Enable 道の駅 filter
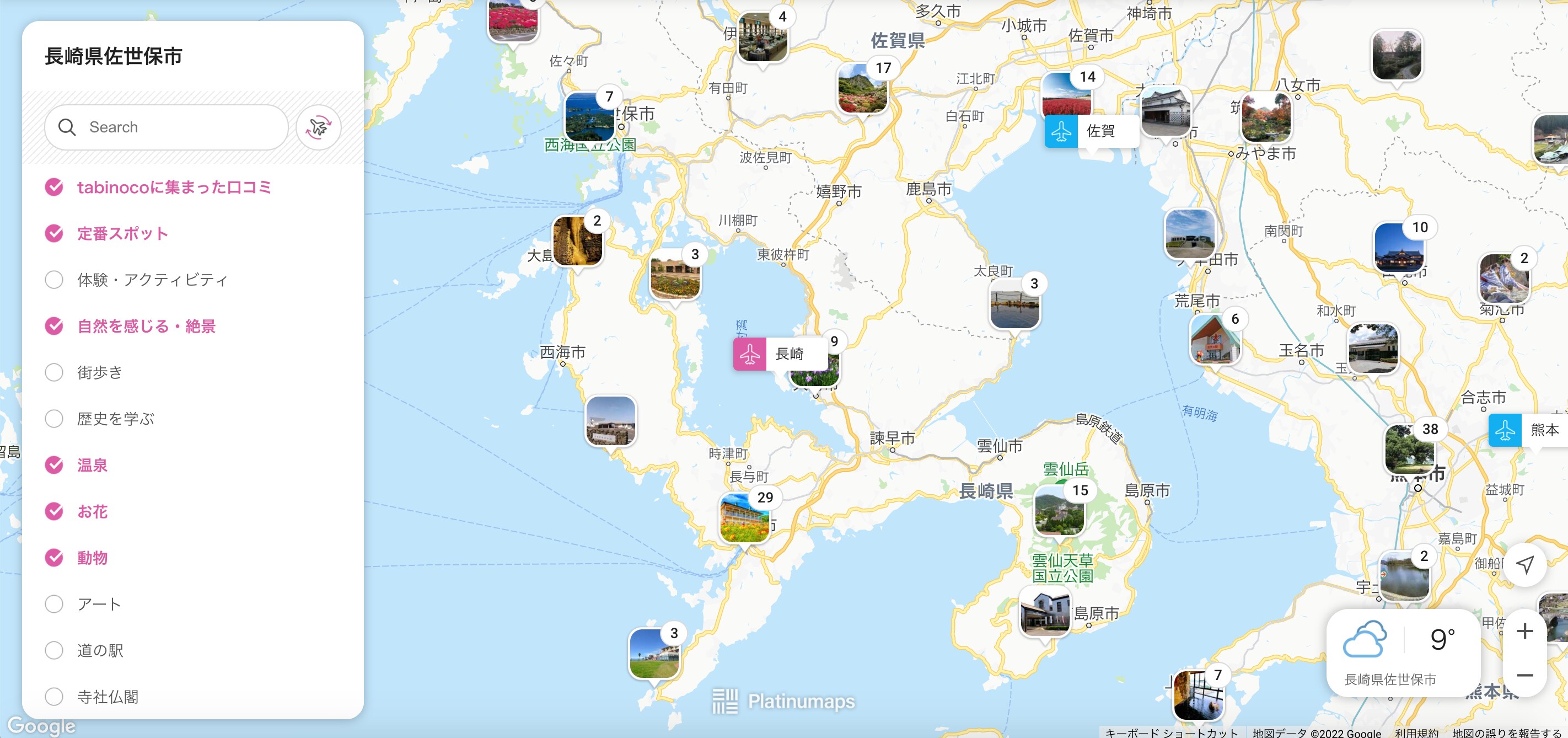The width and height of the screenshot is (1568, 738). tap(54, 650)
